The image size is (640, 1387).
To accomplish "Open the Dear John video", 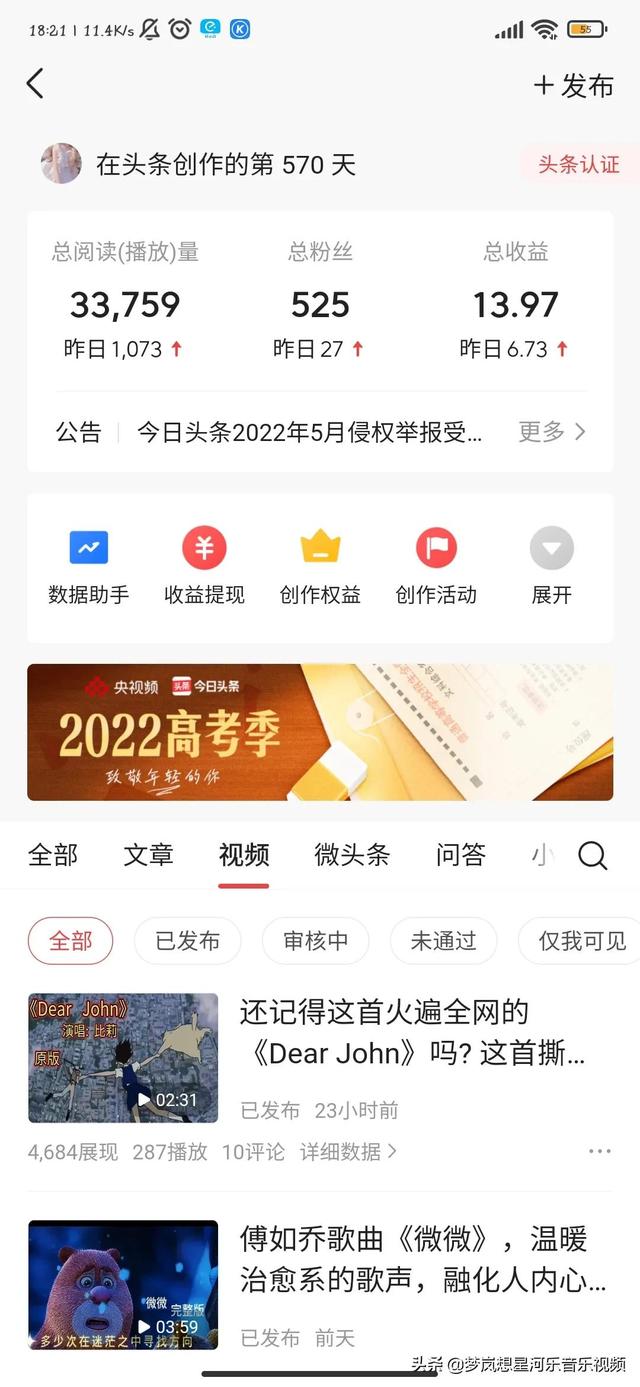I will (410, 1032).
